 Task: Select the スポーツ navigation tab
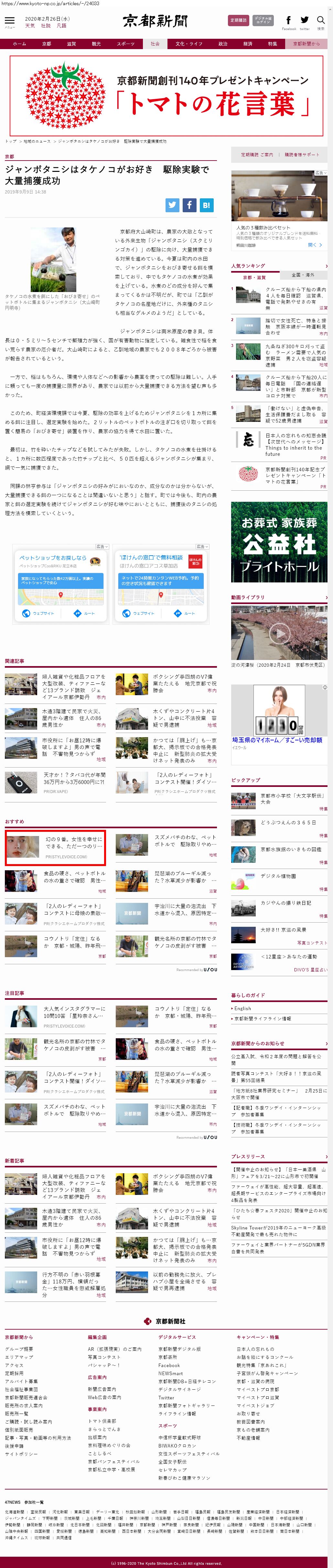click(125, 44)
